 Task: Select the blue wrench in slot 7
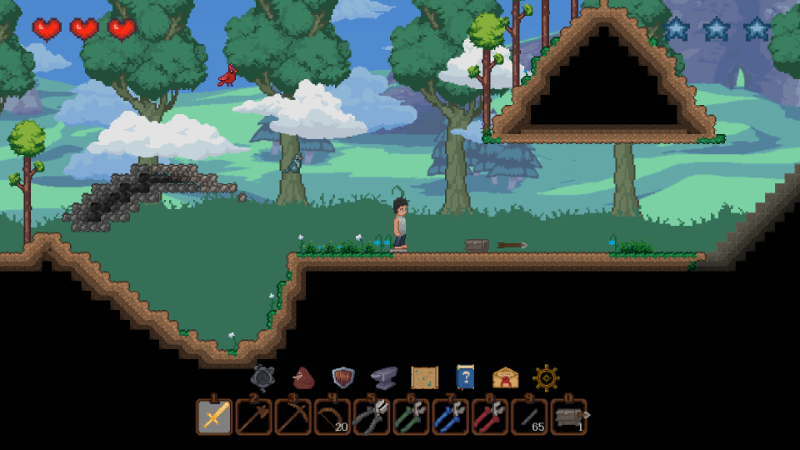point(449,416)
